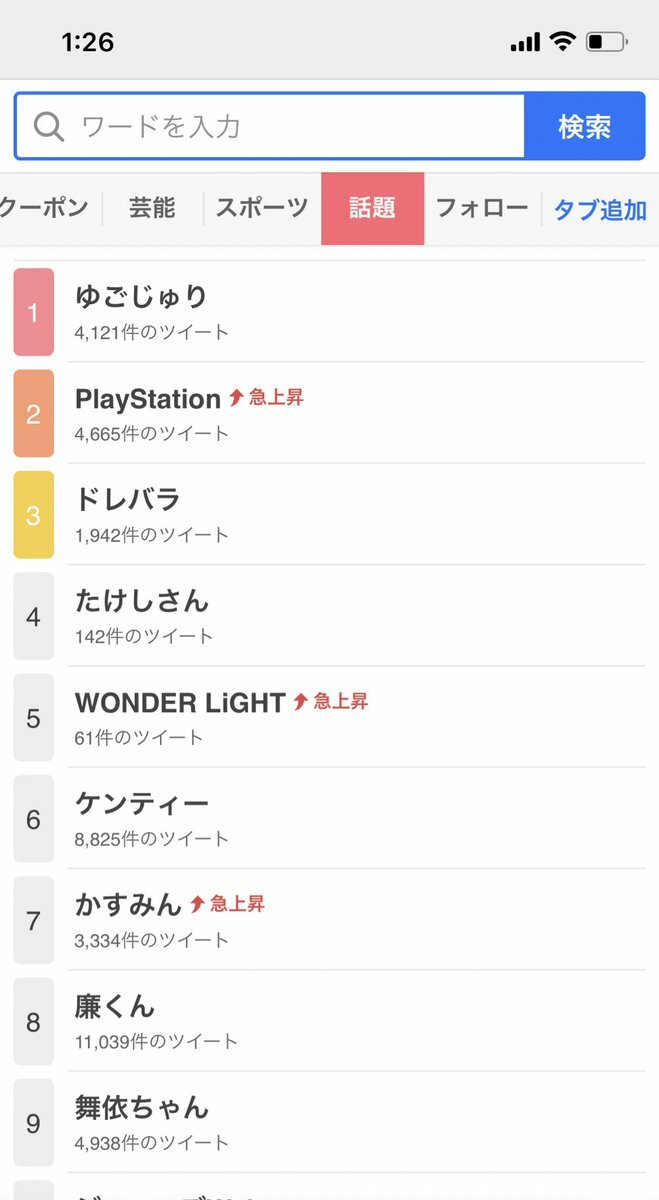Select the WONDER LiGHT trend
Image resolution: width=659 pixels, height=1200 pixels.
click(330, 717)
